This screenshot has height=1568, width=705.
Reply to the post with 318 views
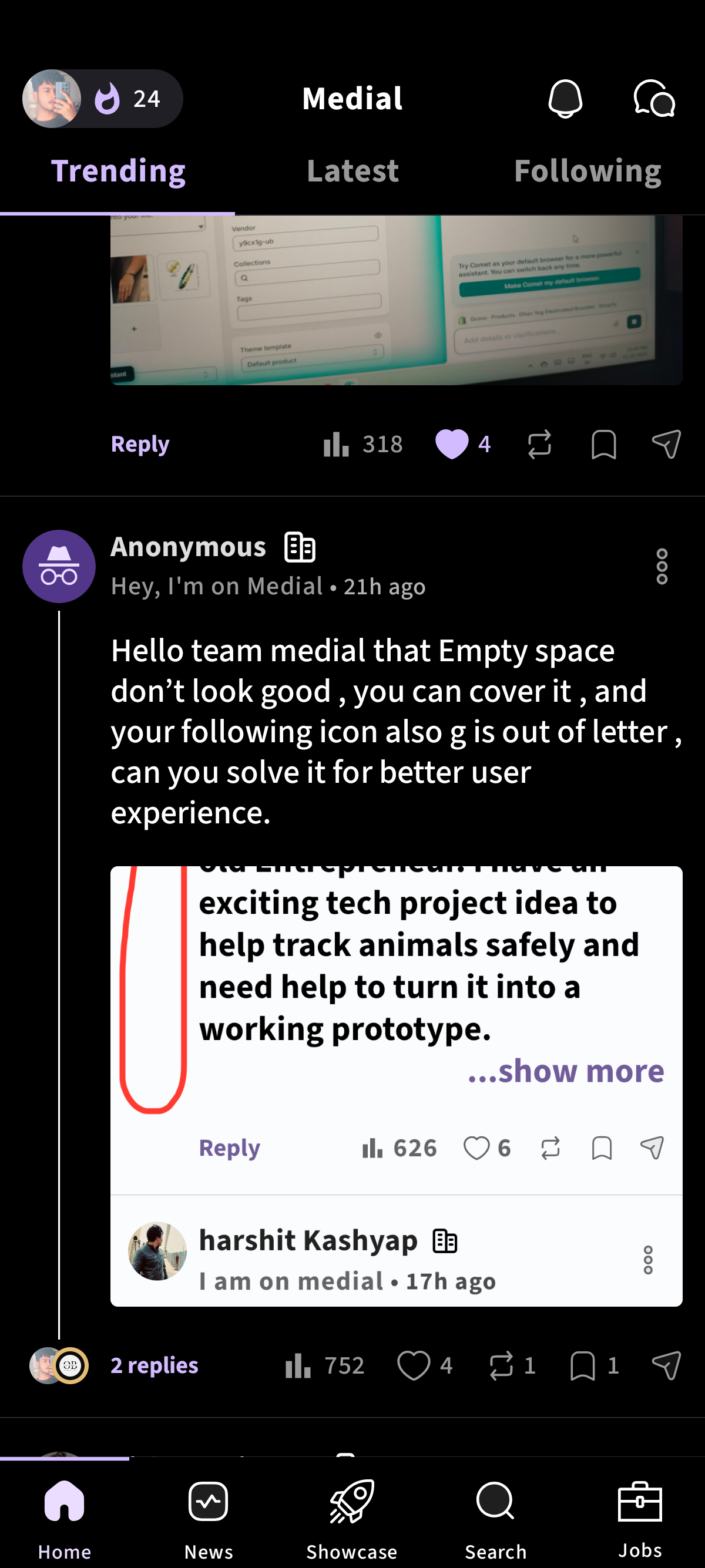pyautogui.click(x=140, y=444)
